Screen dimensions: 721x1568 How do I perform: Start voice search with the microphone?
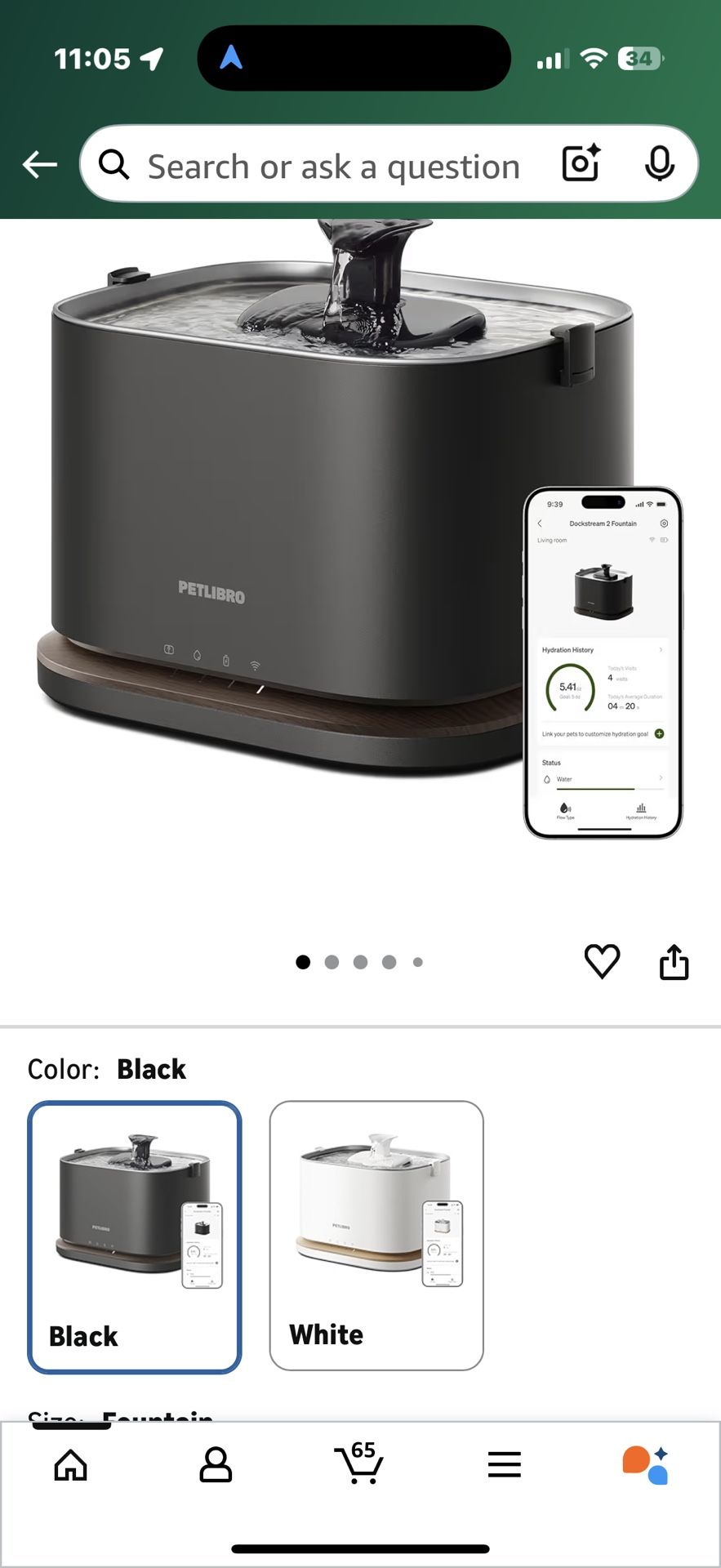(659, 164)
